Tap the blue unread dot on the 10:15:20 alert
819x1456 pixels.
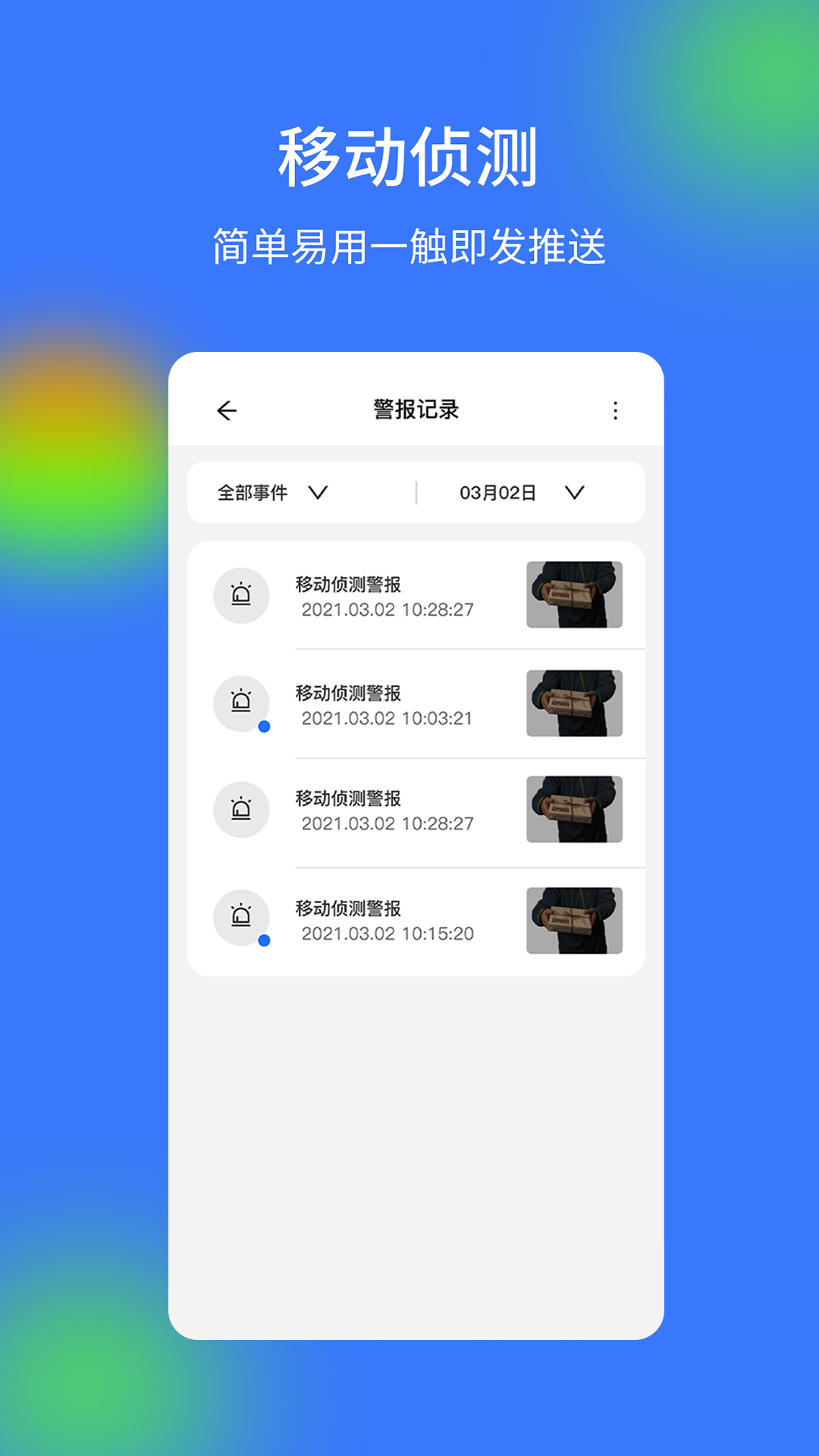point(265,940)
